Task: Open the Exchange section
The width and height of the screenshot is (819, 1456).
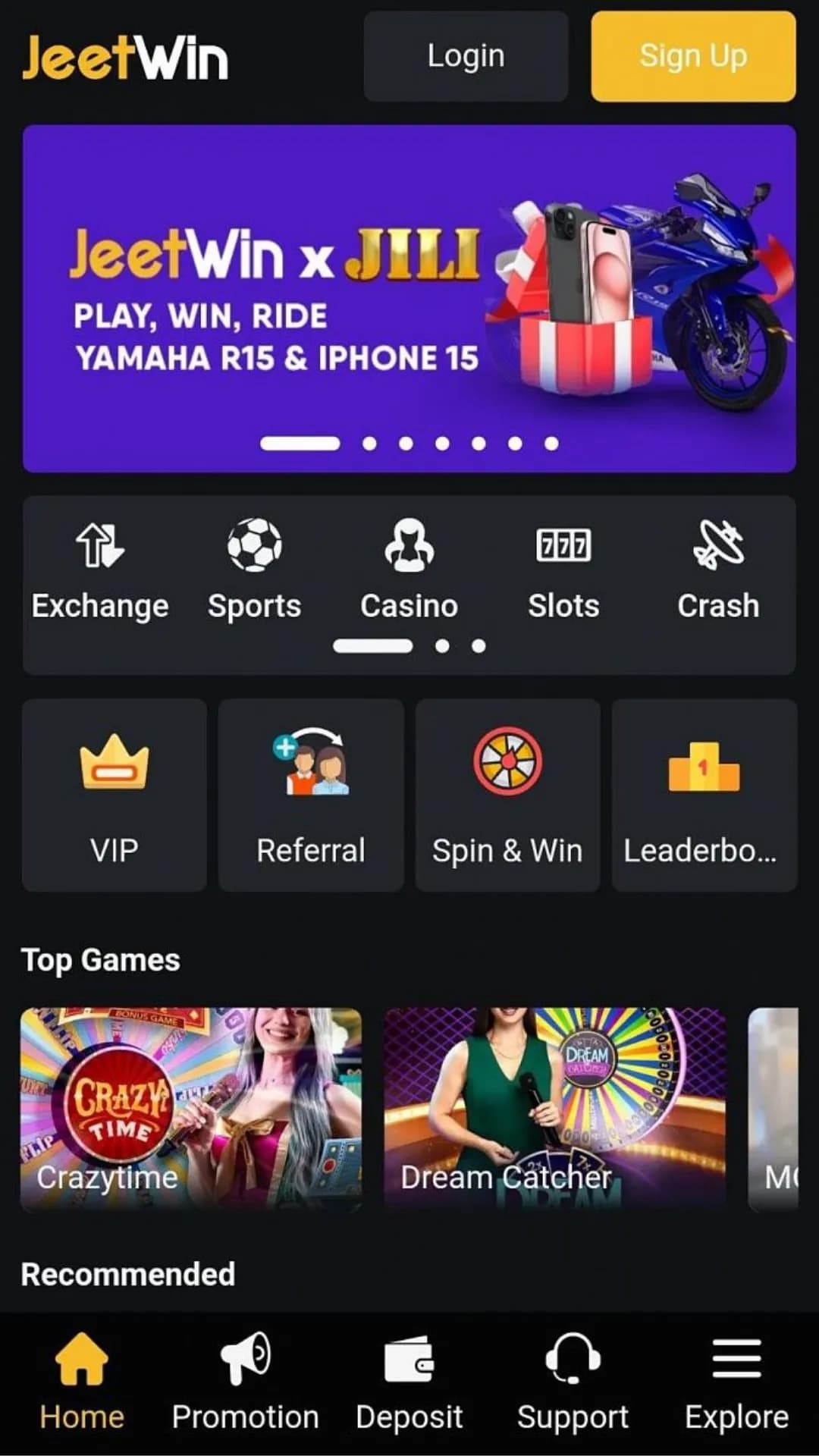Action: coord(99,569)
